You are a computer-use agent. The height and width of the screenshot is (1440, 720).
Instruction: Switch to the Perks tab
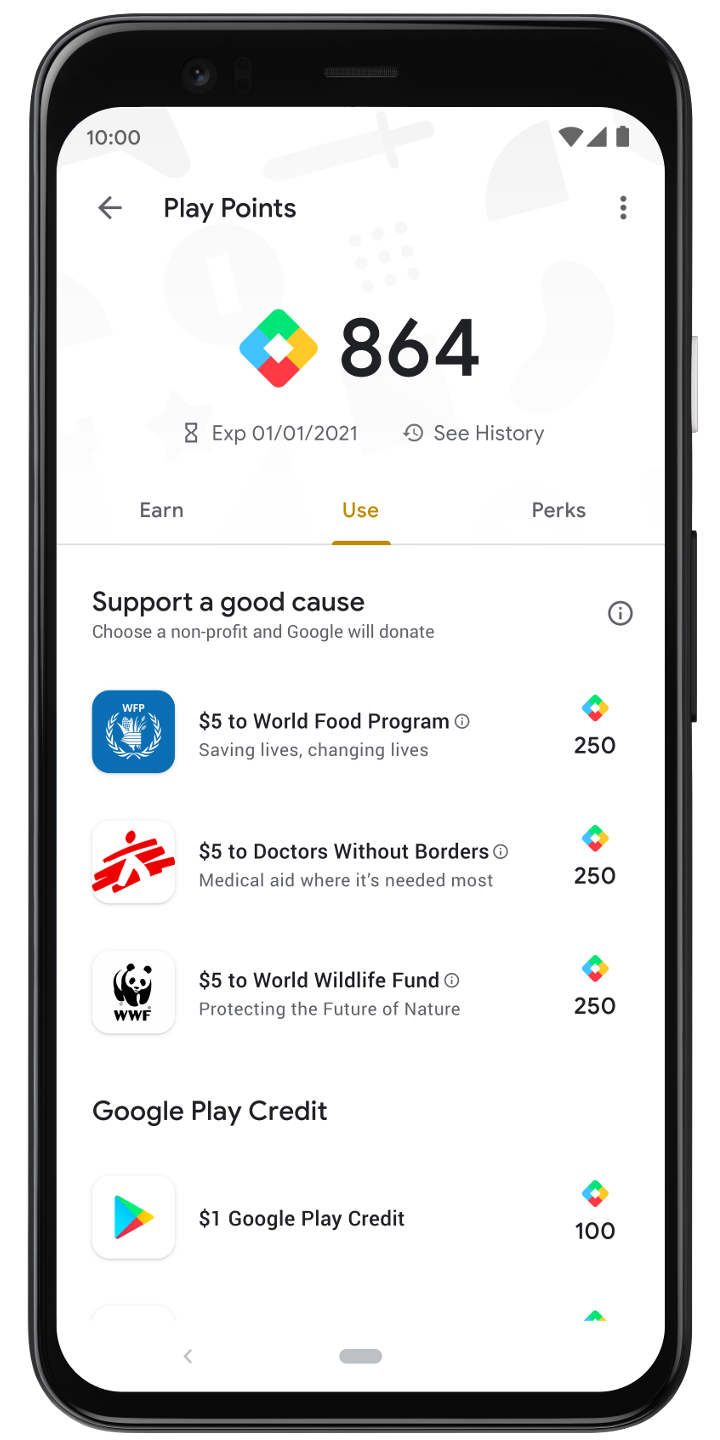pos(558,510)
